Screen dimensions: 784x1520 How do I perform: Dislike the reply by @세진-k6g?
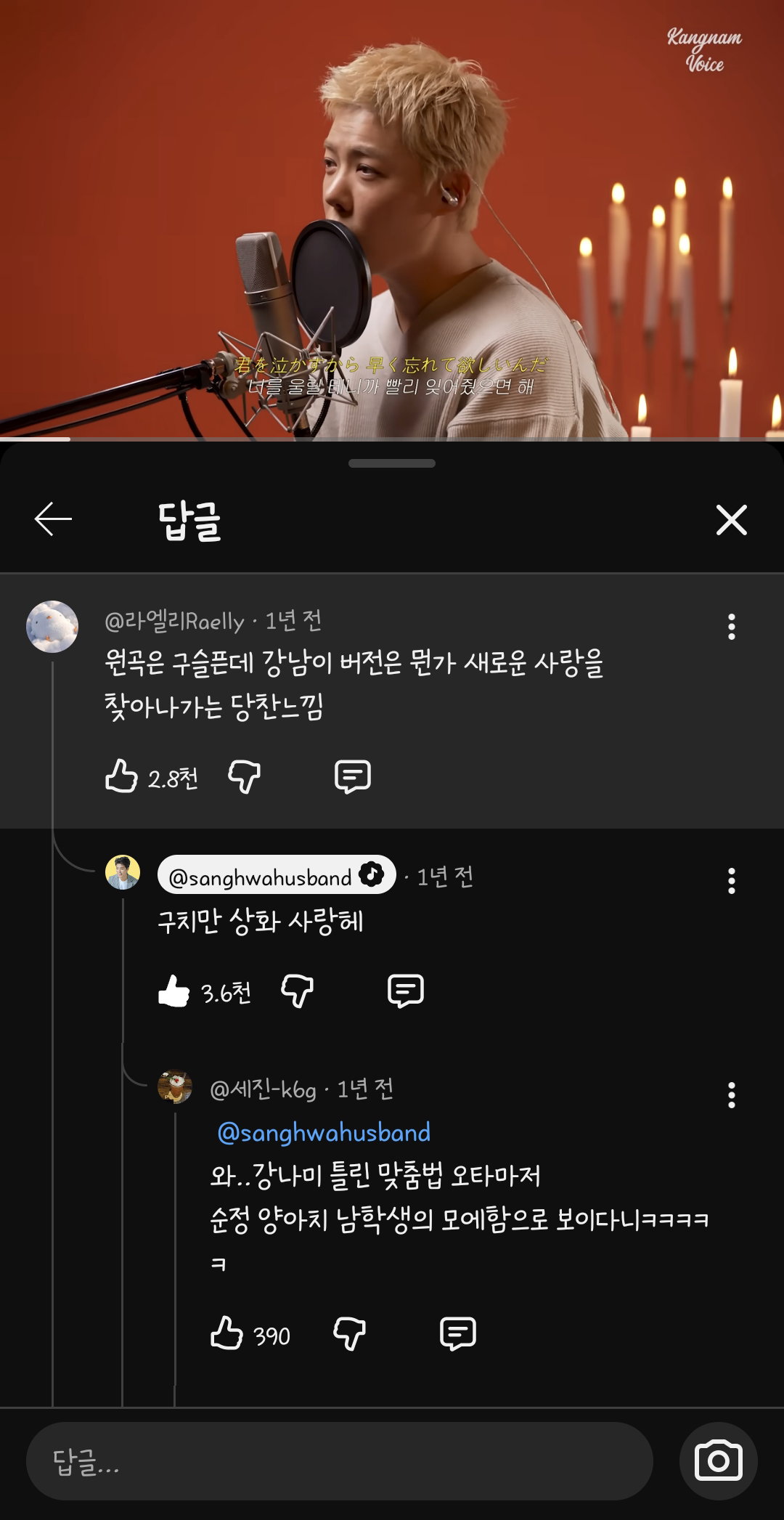349,1333
